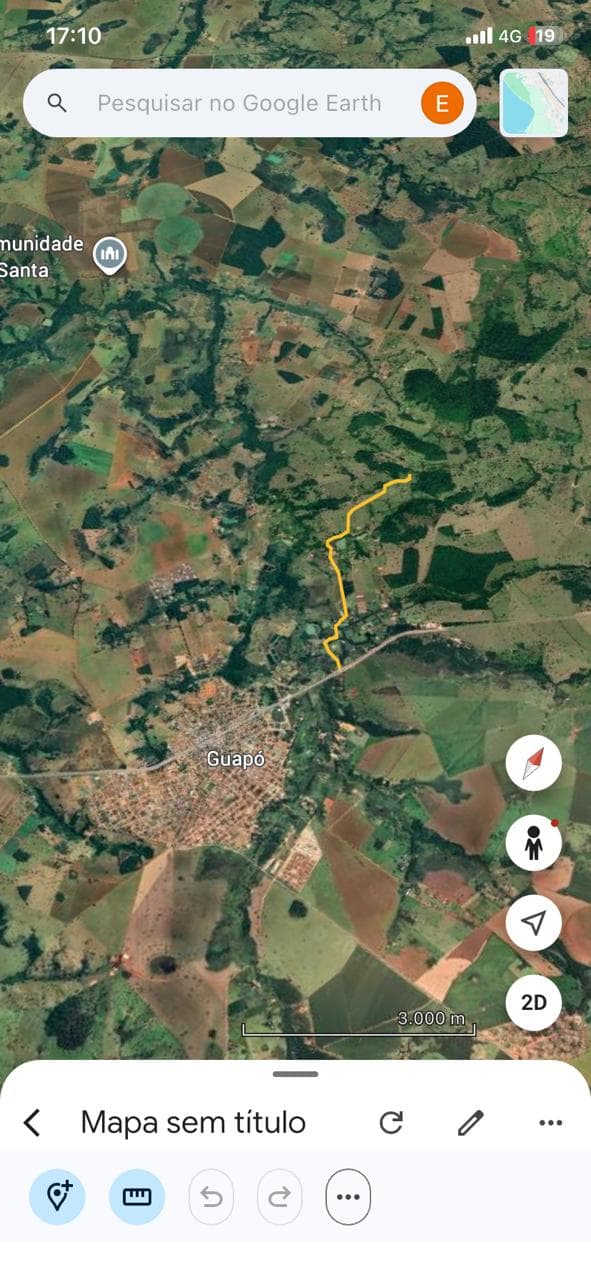Switch the view with the 2D button

pos(534,1002)
